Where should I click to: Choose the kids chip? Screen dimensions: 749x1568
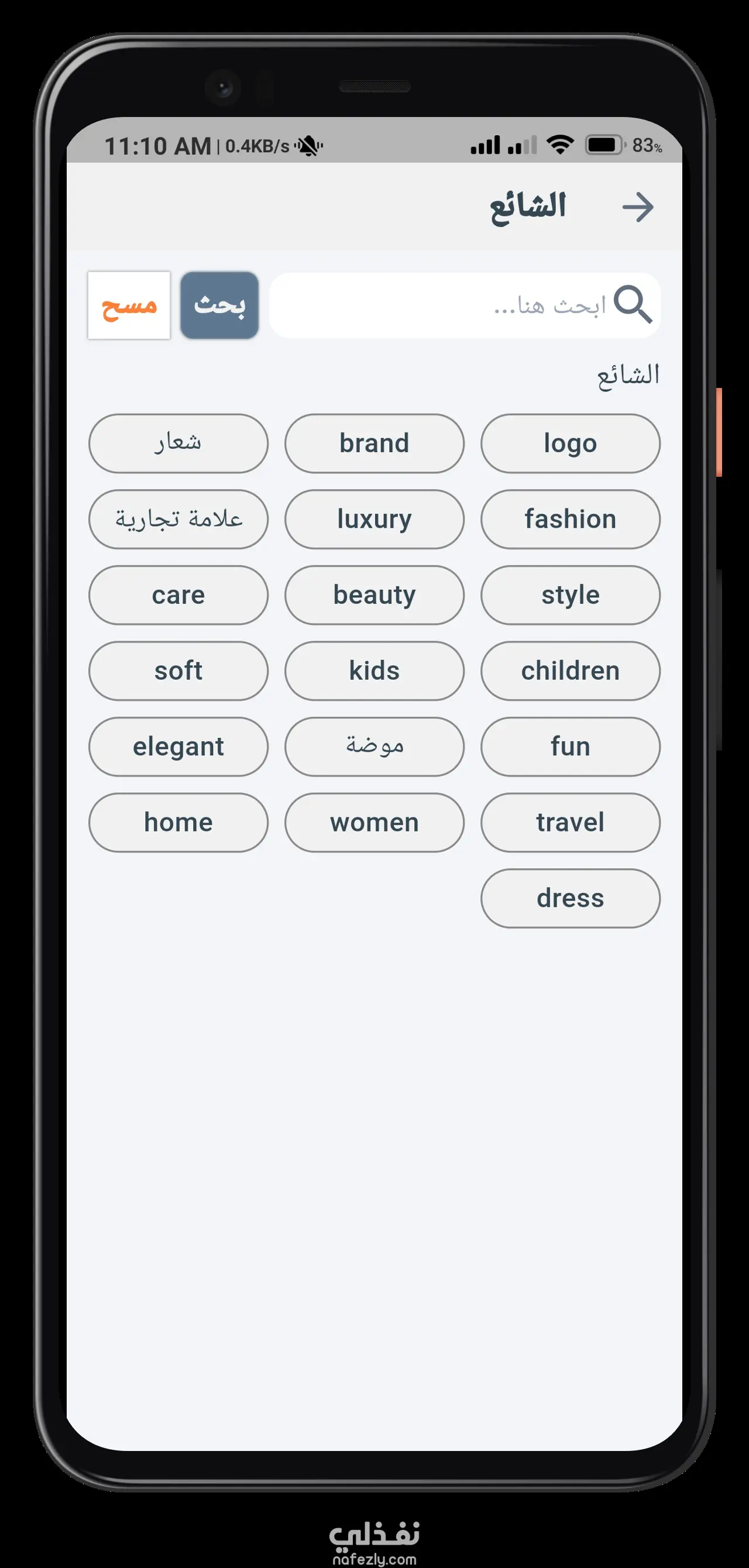tap(374, 670)
